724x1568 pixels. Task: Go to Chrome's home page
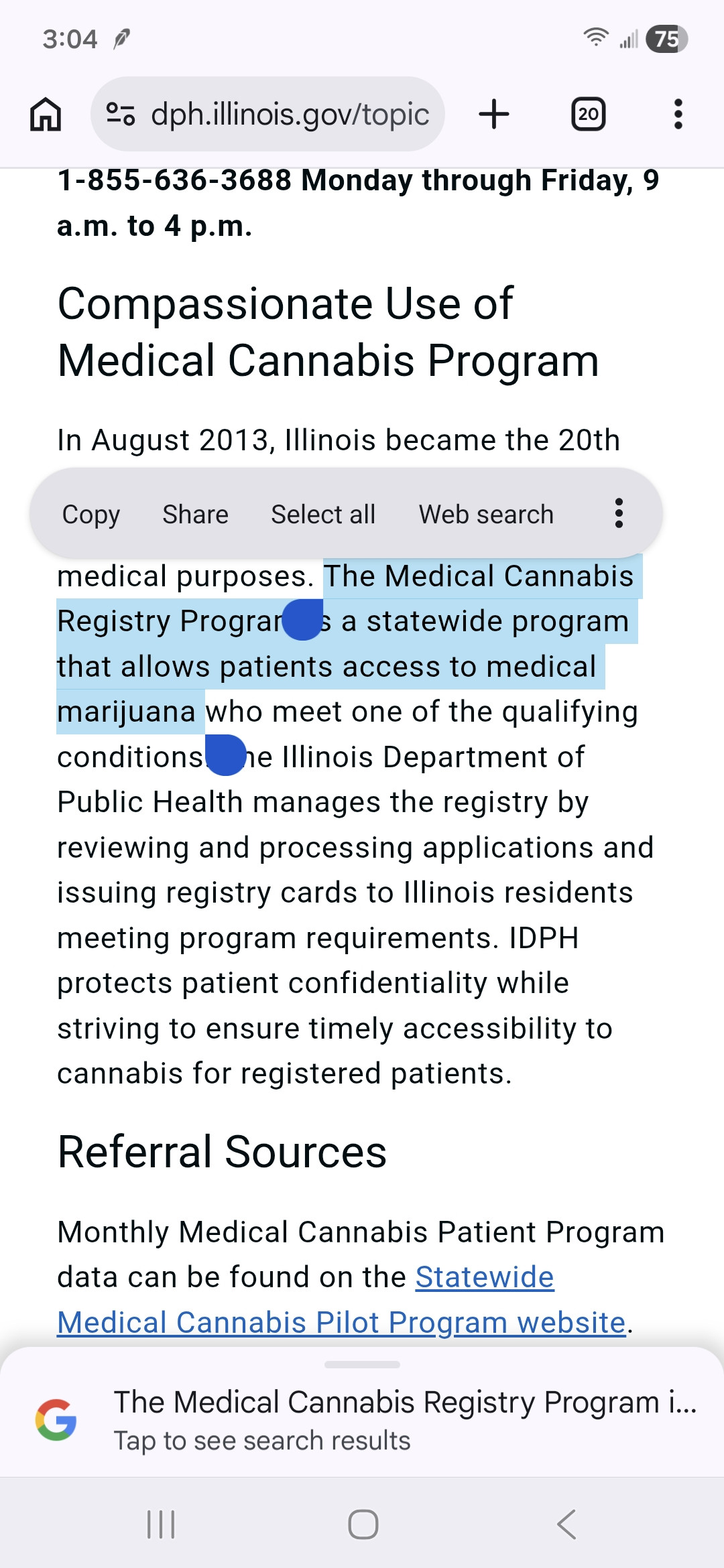coord(46,114)
